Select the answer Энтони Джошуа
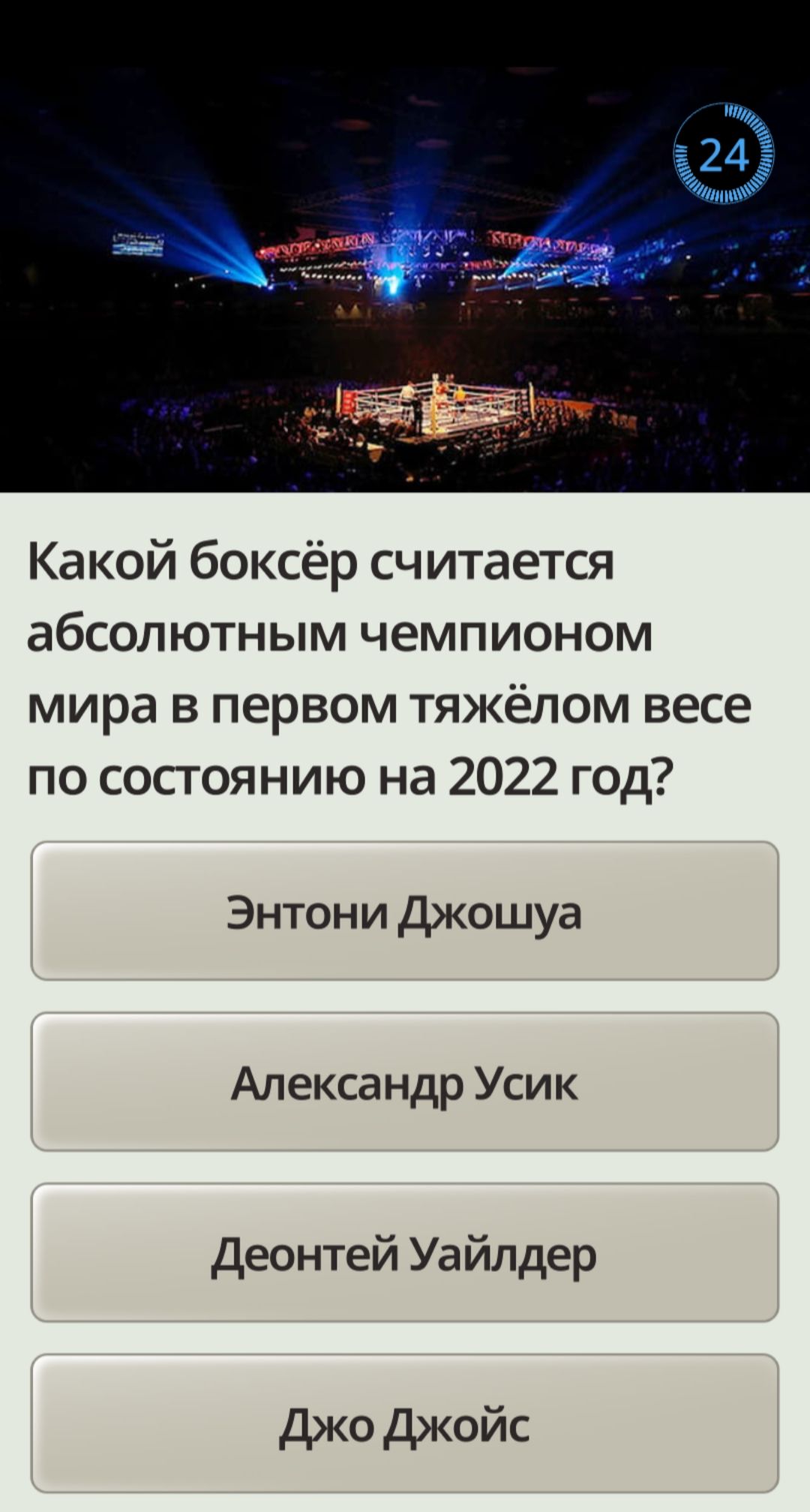 pyautogui.click(x=404, y=911)
